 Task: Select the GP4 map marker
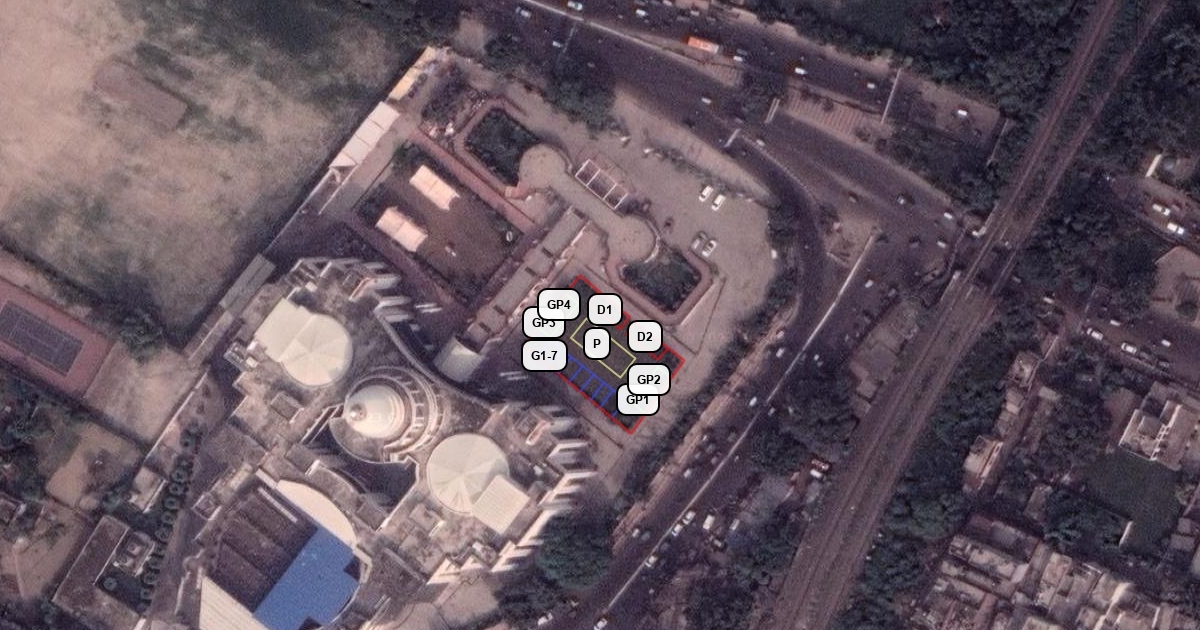[558, 304]
